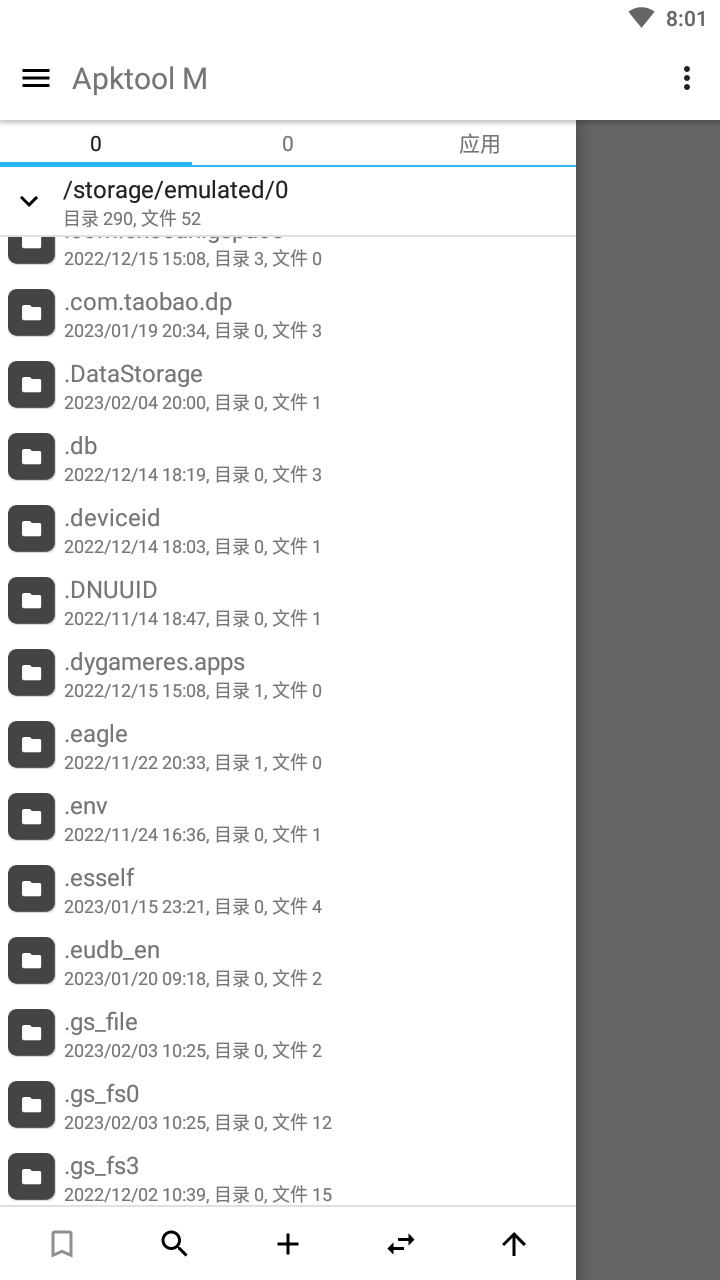Open the .DNUUID folder

(288, 602)
